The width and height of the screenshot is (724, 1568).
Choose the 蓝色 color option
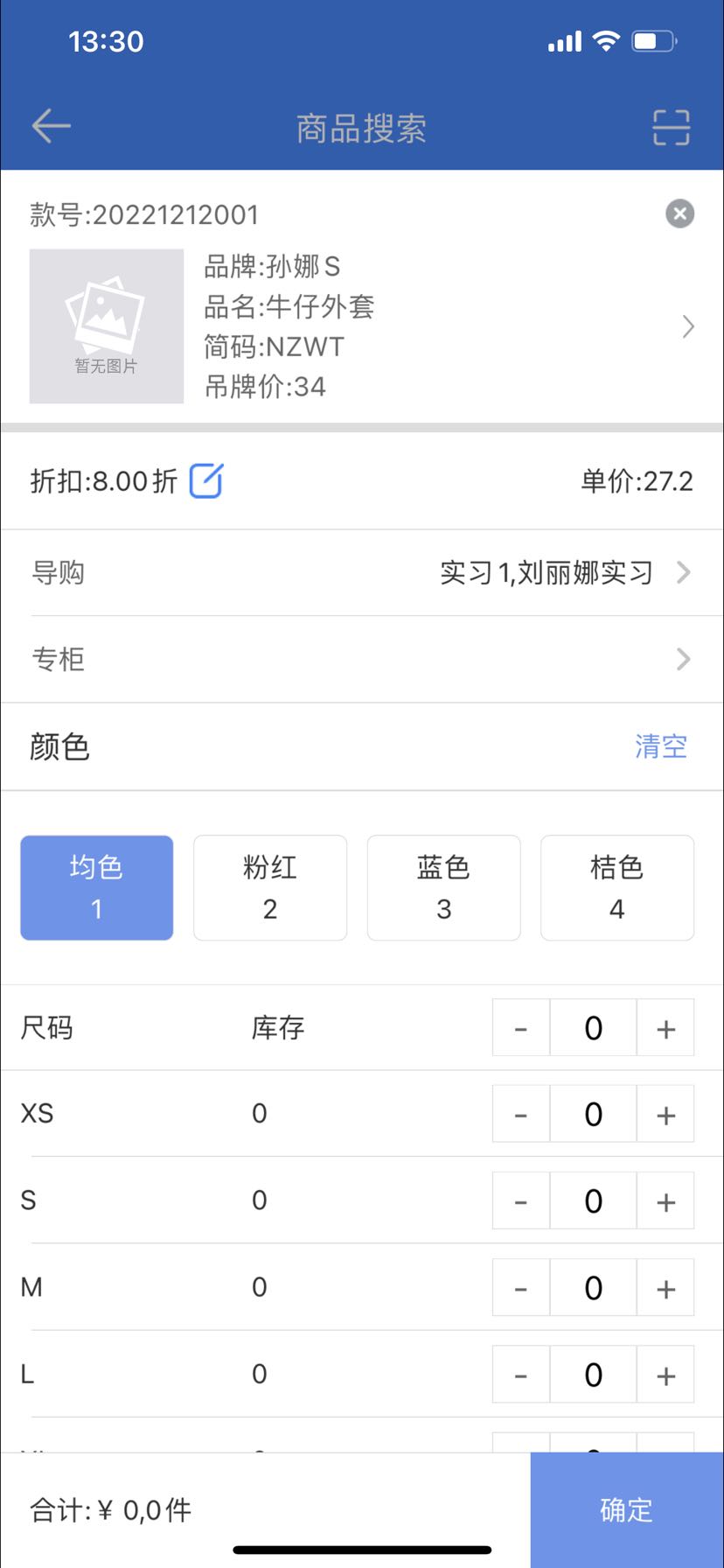443,887
